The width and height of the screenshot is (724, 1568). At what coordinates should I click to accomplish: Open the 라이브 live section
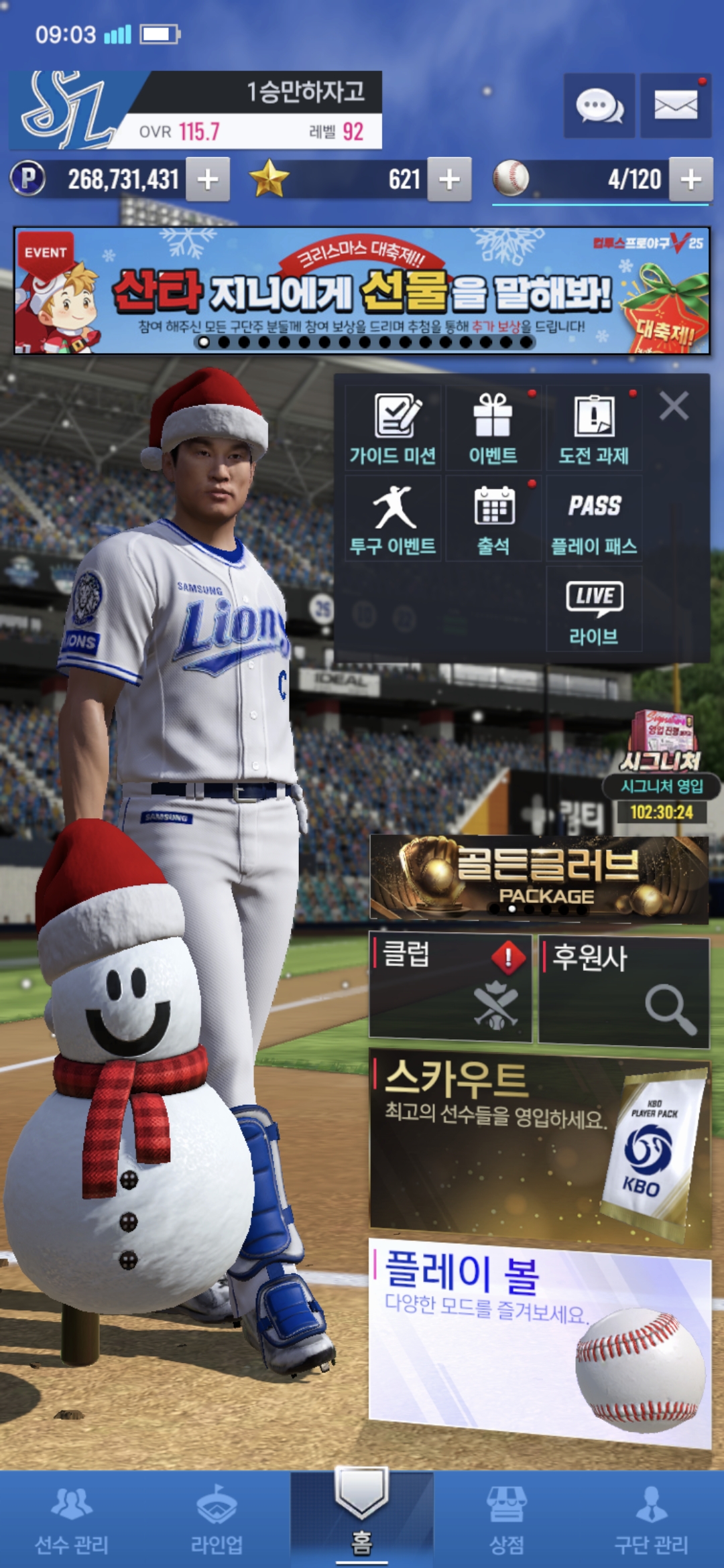click(593, 610)
